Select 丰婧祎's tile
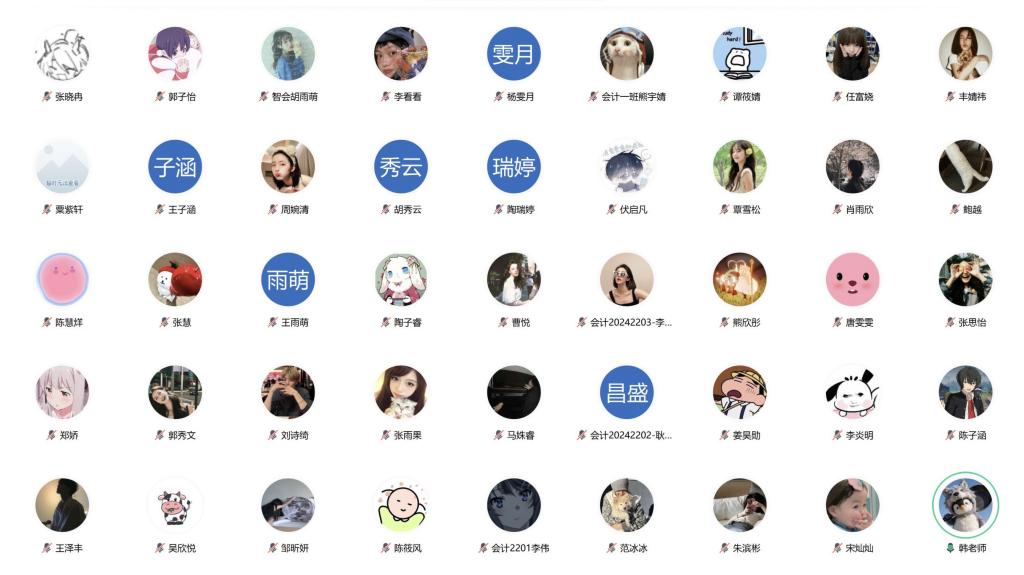 [x=965, y=54]
